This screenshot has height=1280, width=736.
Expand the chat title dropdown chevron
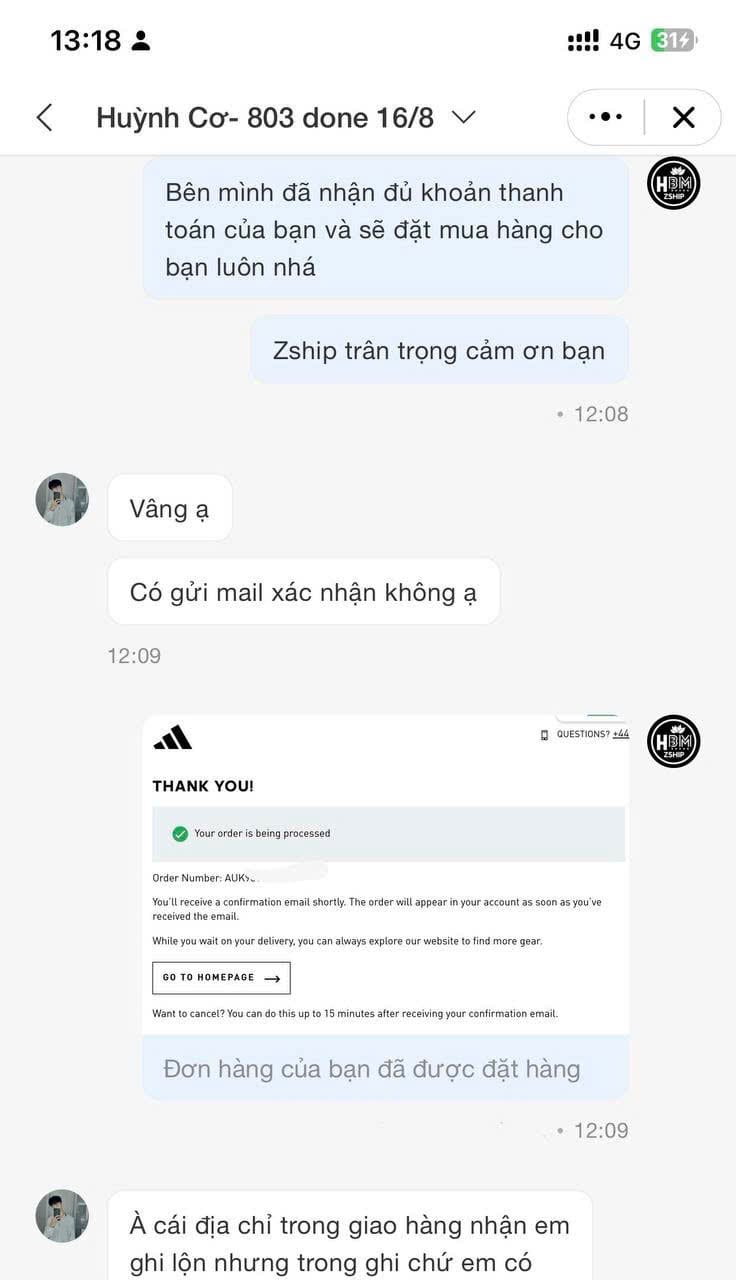462,118
